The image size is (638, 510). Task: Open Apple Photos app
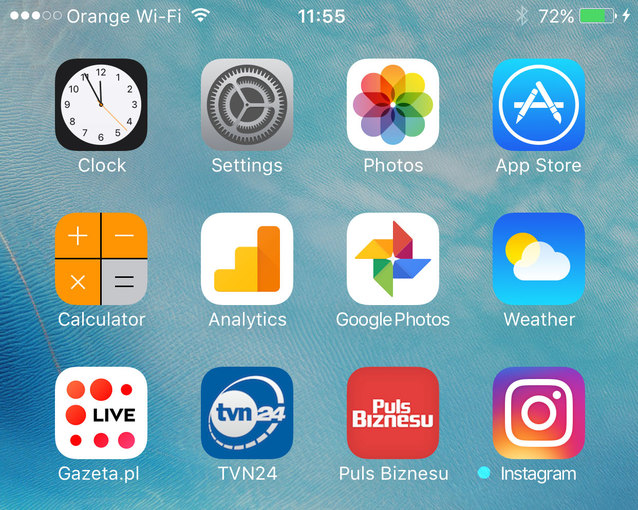click(393, 105)
